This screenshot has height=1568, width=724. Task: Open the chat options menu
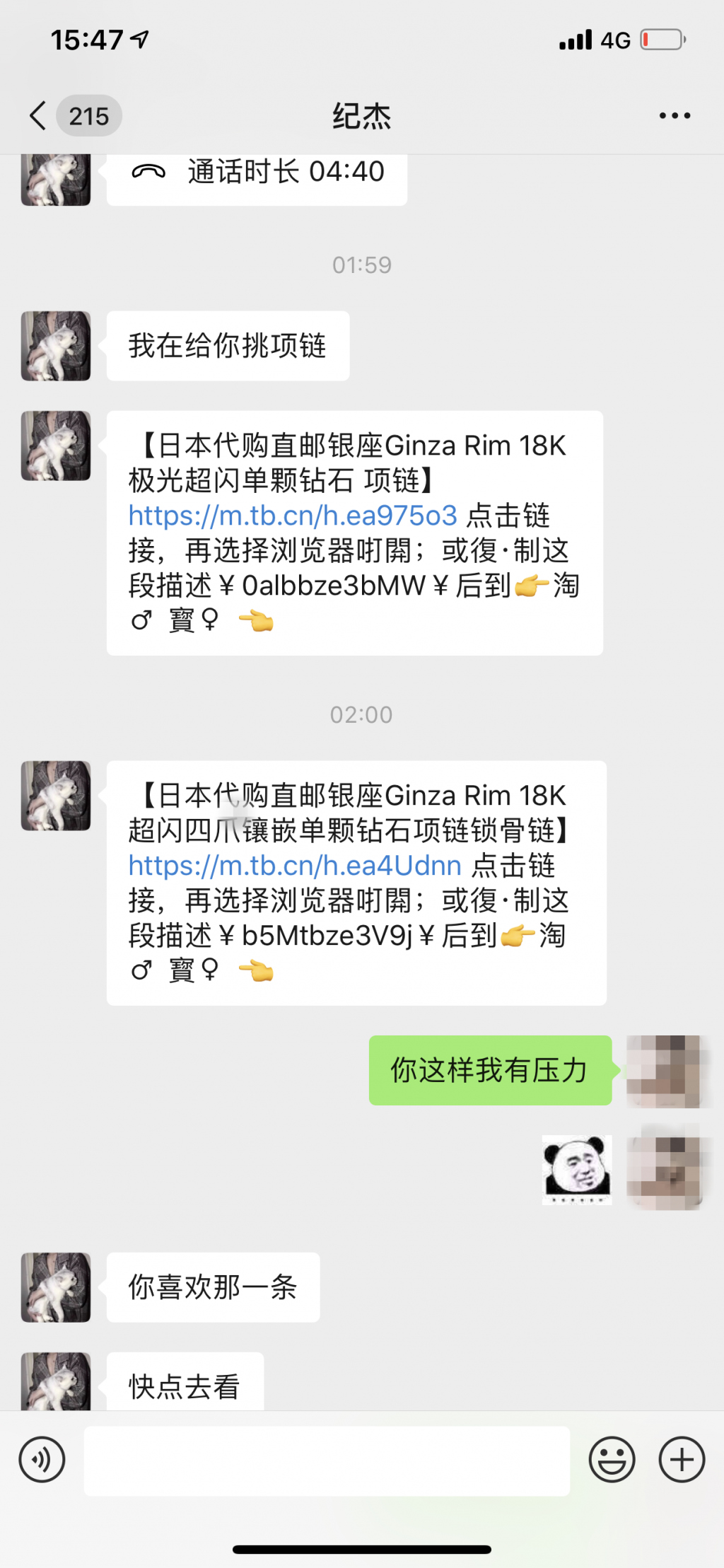(x=674, y=115)
